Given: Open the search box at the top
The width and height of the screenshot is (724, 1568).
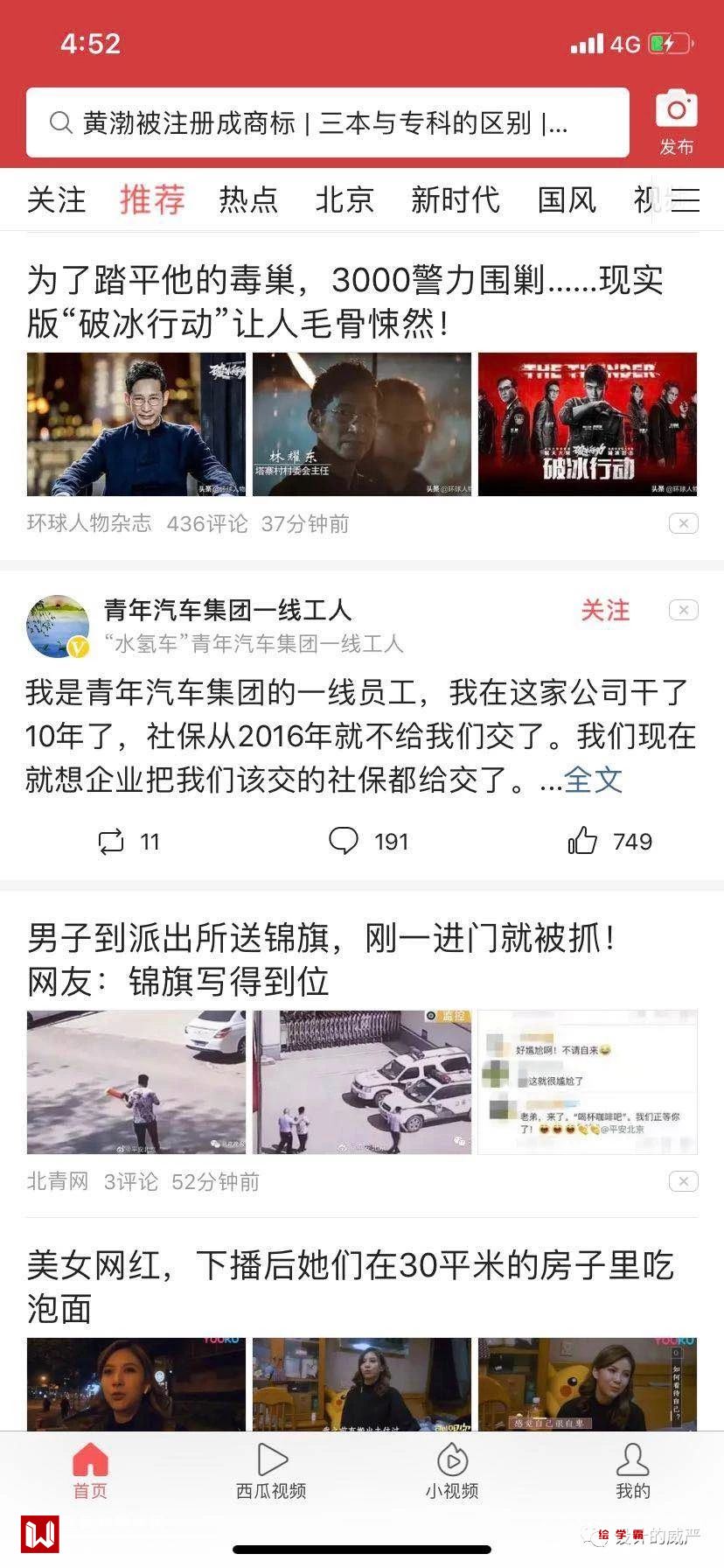Looking at the screenshot, I should [327, 123].
